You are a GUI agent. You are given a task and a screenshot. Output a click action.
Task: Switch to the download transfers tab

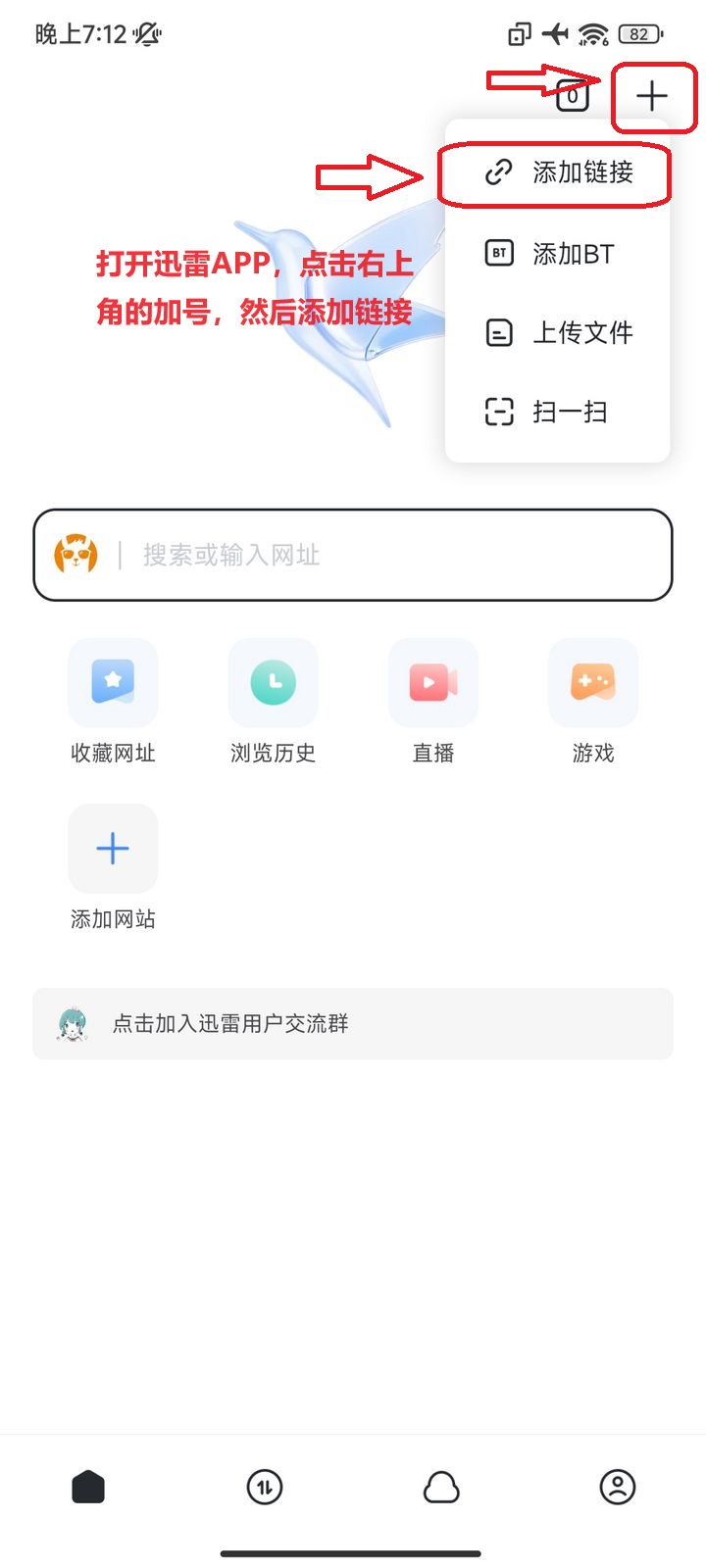click(x=265, y=1487)
